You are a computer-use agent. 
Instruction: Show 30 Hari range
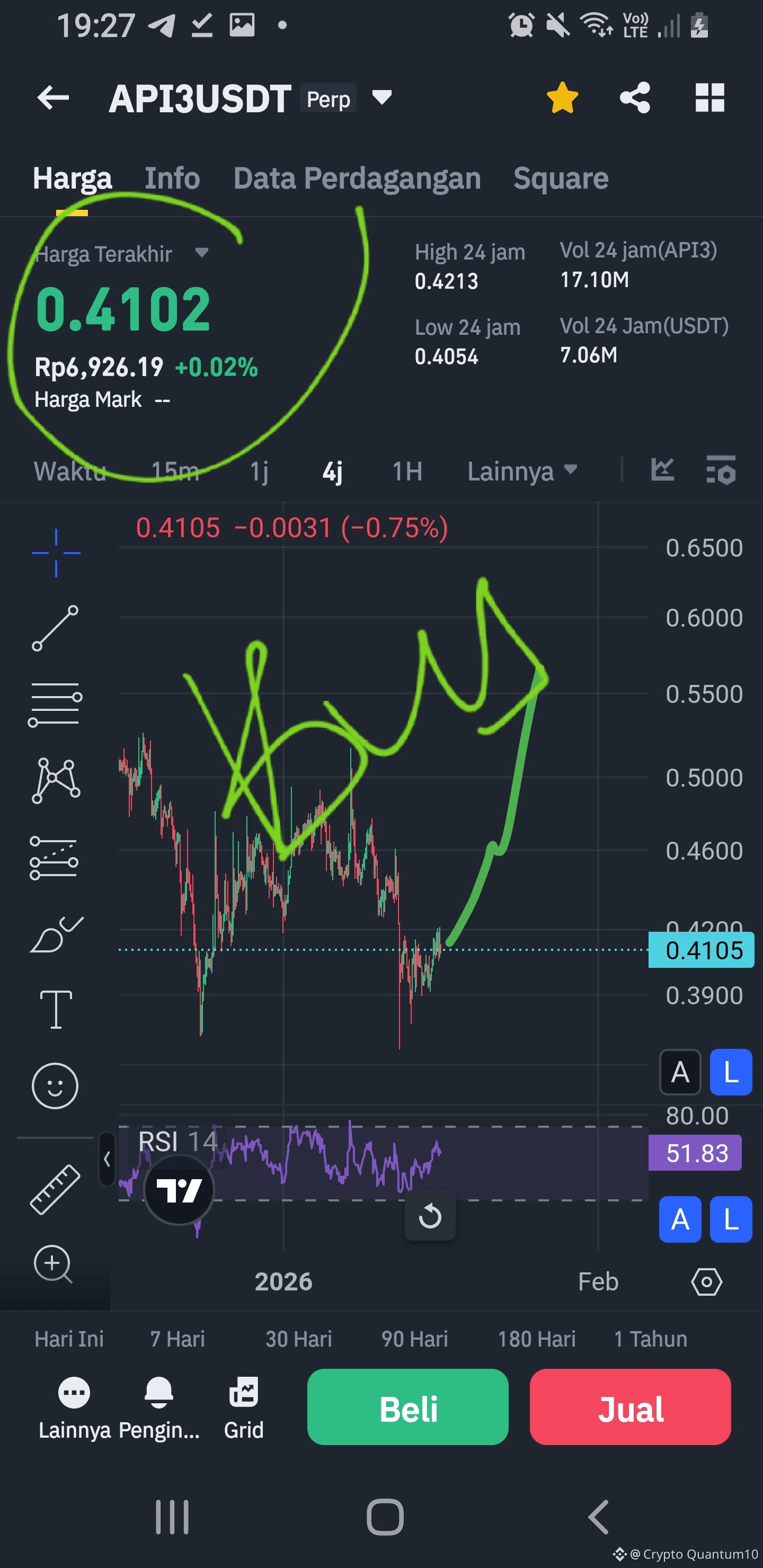298,1339
